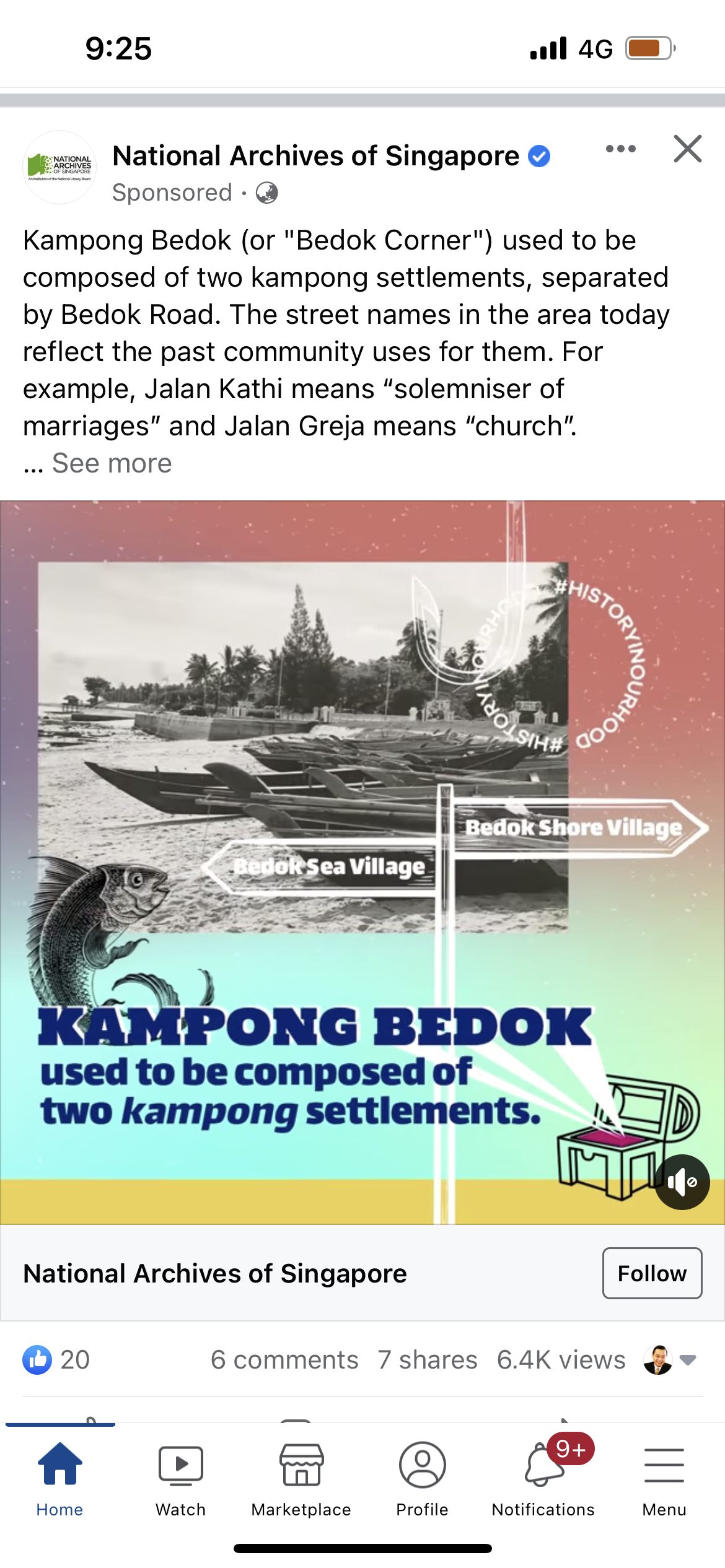Image resolution: width=725 pixels, height=1568 pixels.
Task: Dismiss the sponsored post with X
Action: click(x=687, y=149)
